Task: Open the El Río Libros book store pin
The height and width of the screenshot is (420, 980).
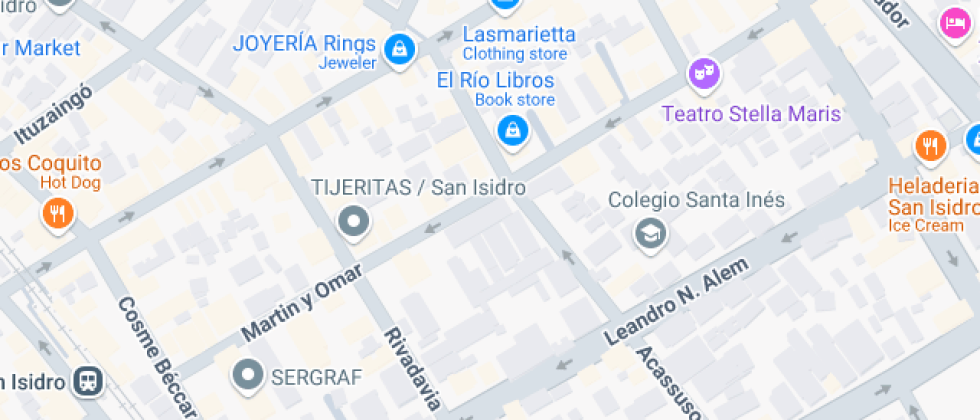Action: point(512,129)
